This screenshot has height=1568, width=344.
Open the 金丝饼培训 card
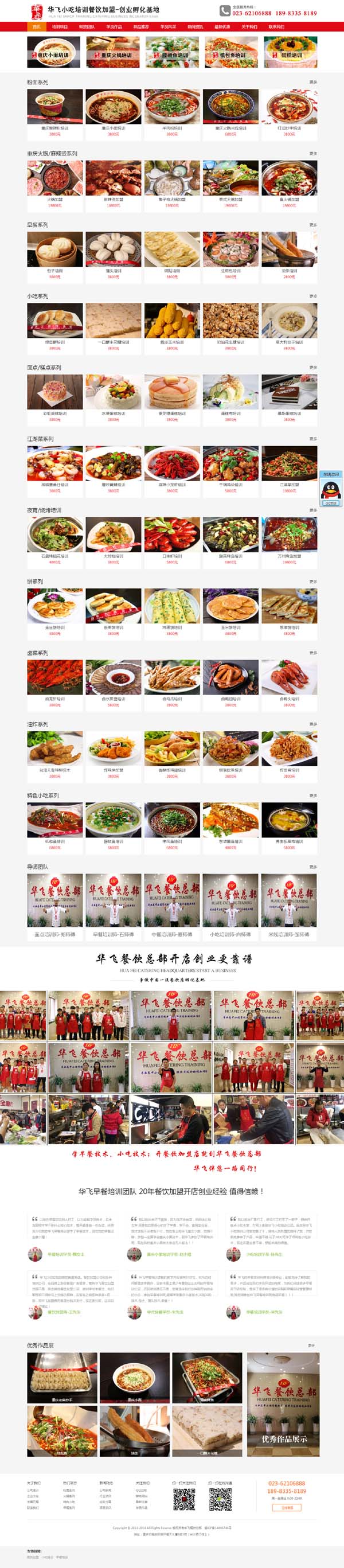tap(55, 608)
